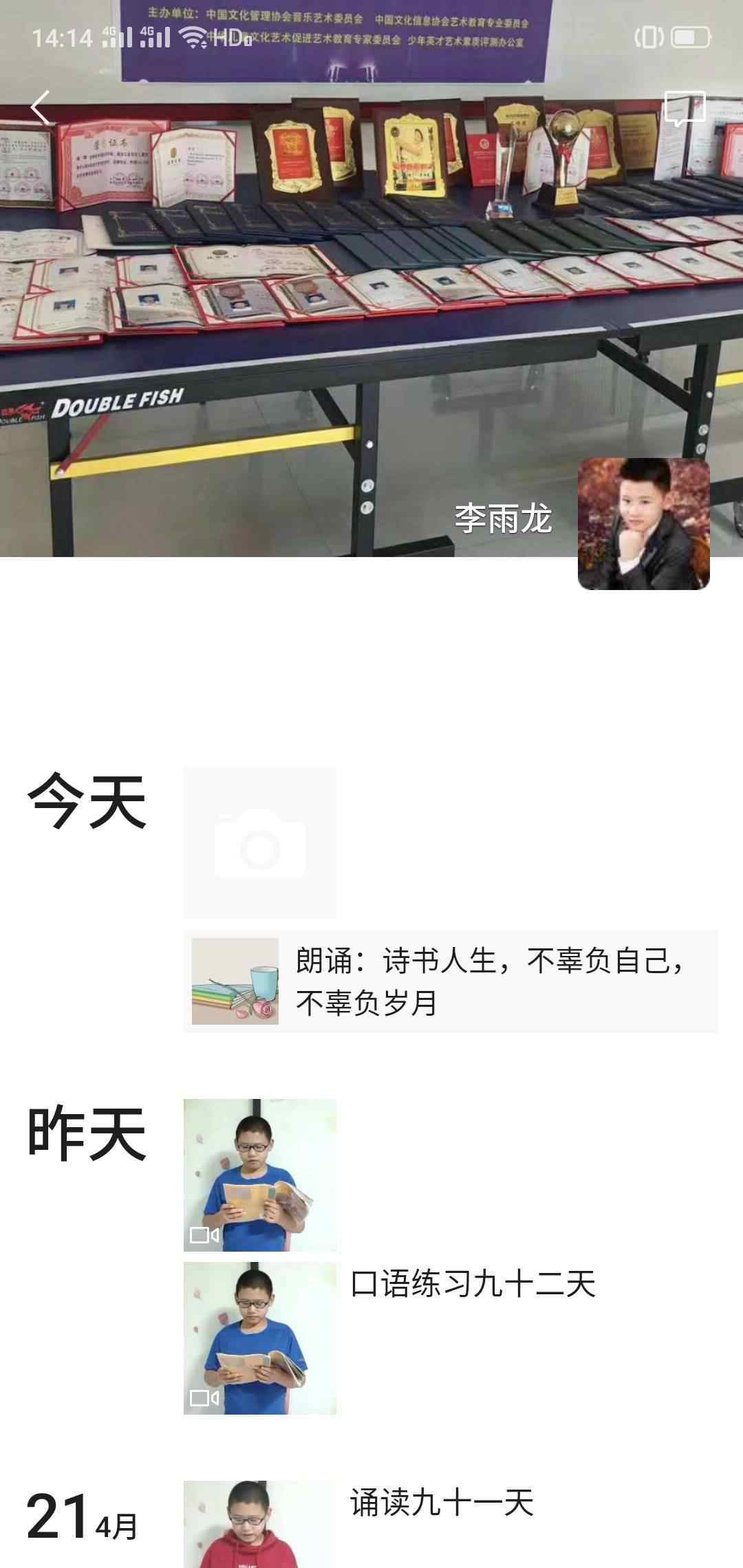Viewport: 743px width, 1568px height.
Task: Tap the camera tile to post a moment
Action: [259, 843]
